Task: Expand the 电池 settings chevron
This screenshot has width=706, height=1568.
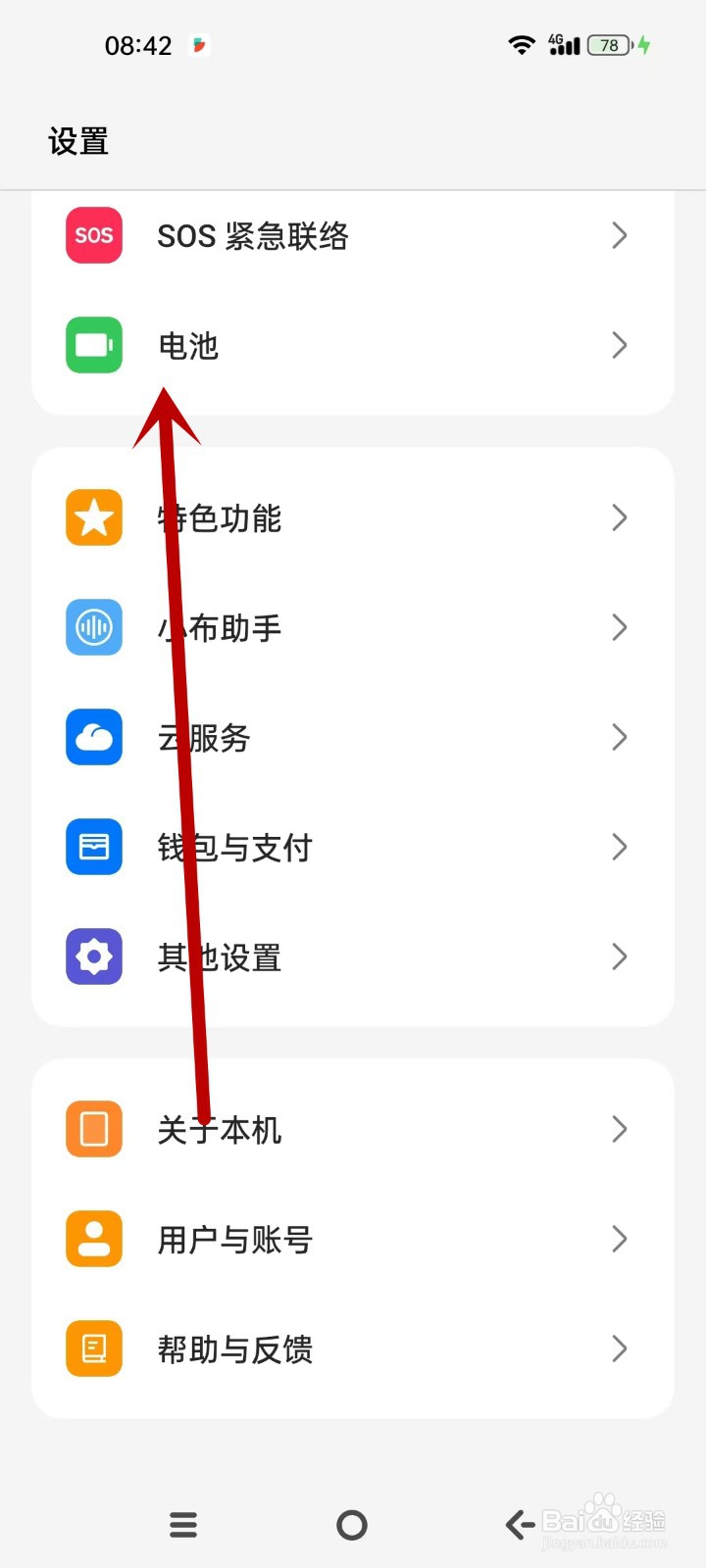Action: tap(619, 345)
